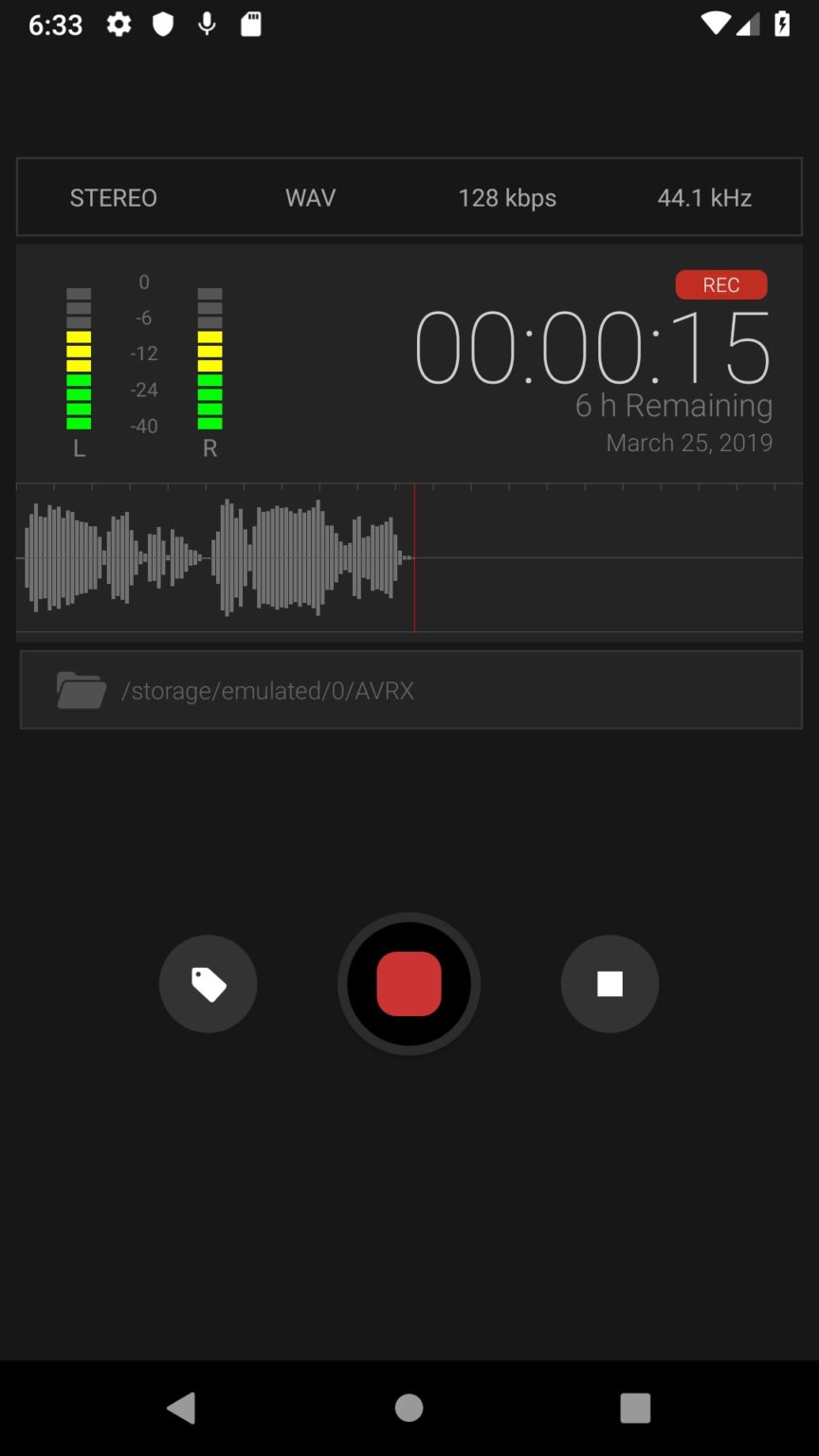Click the microphone icon in the status bar
This screenshot has height=1456, width=819.
coord(208,25)
